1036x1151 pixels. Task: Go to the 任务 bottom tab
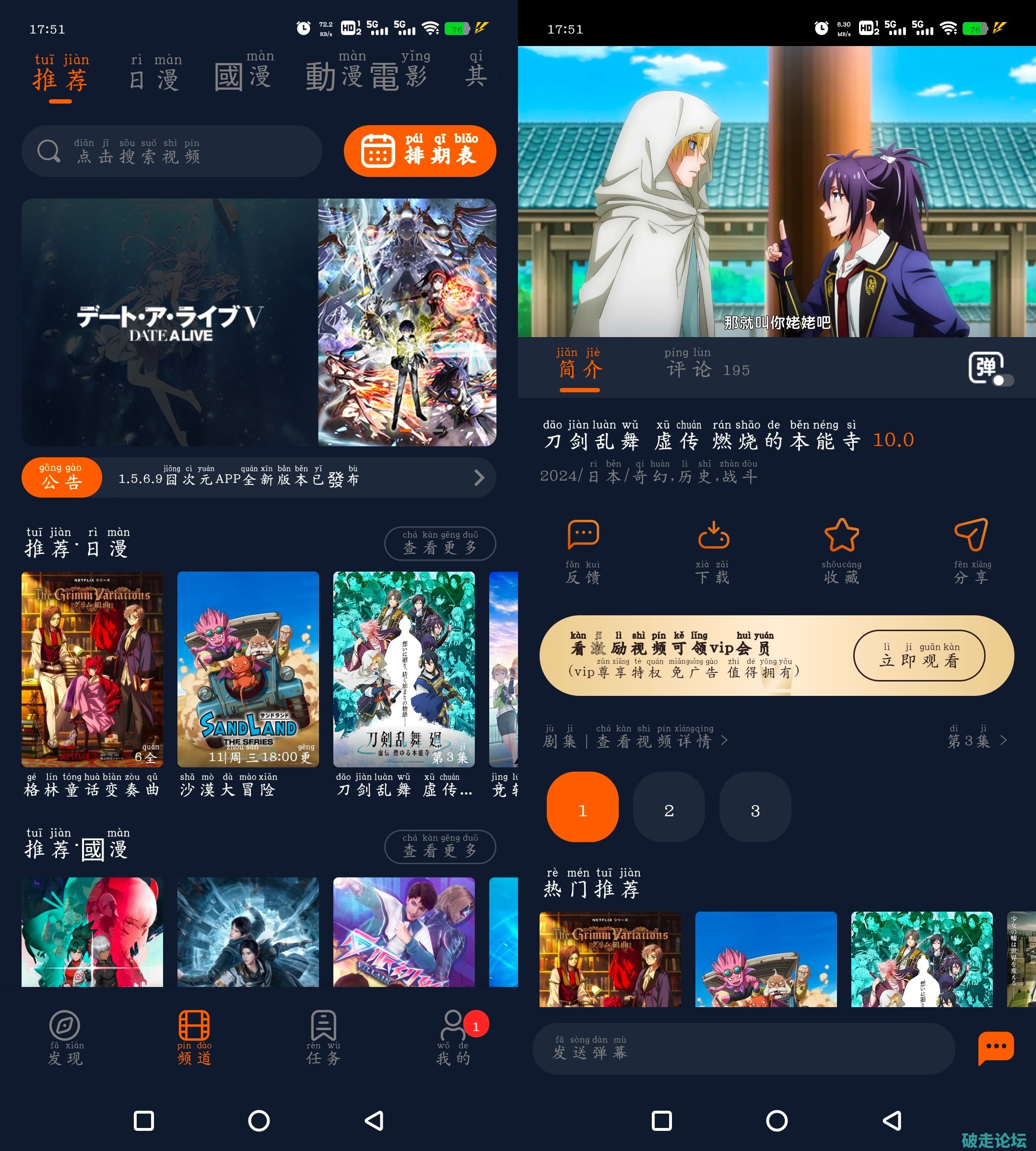click(323, 1037)
